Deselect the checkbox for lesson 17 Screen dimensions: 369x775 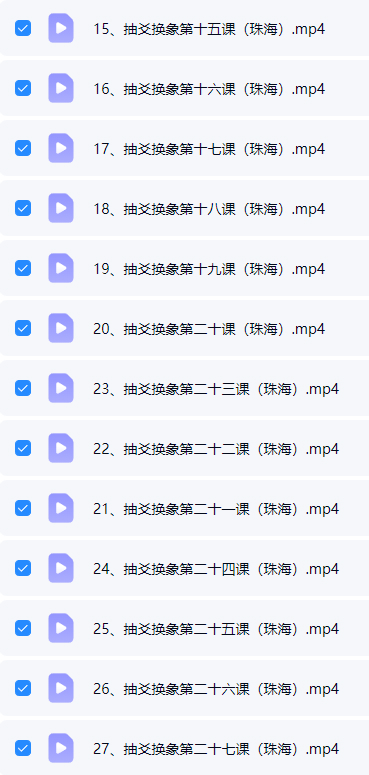(23, 148)
